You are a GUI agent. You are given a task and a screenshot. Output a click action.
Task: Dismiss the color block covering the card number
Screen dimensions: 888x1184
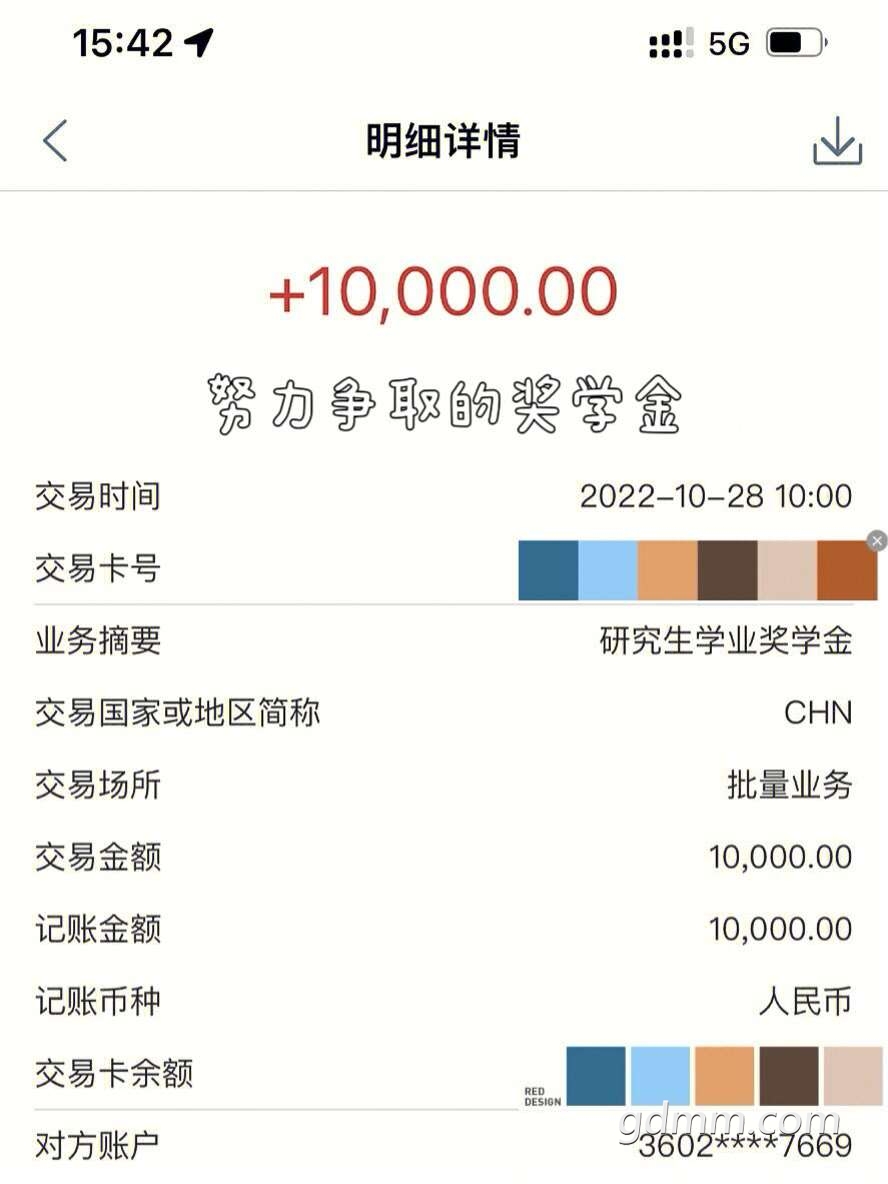877,541
